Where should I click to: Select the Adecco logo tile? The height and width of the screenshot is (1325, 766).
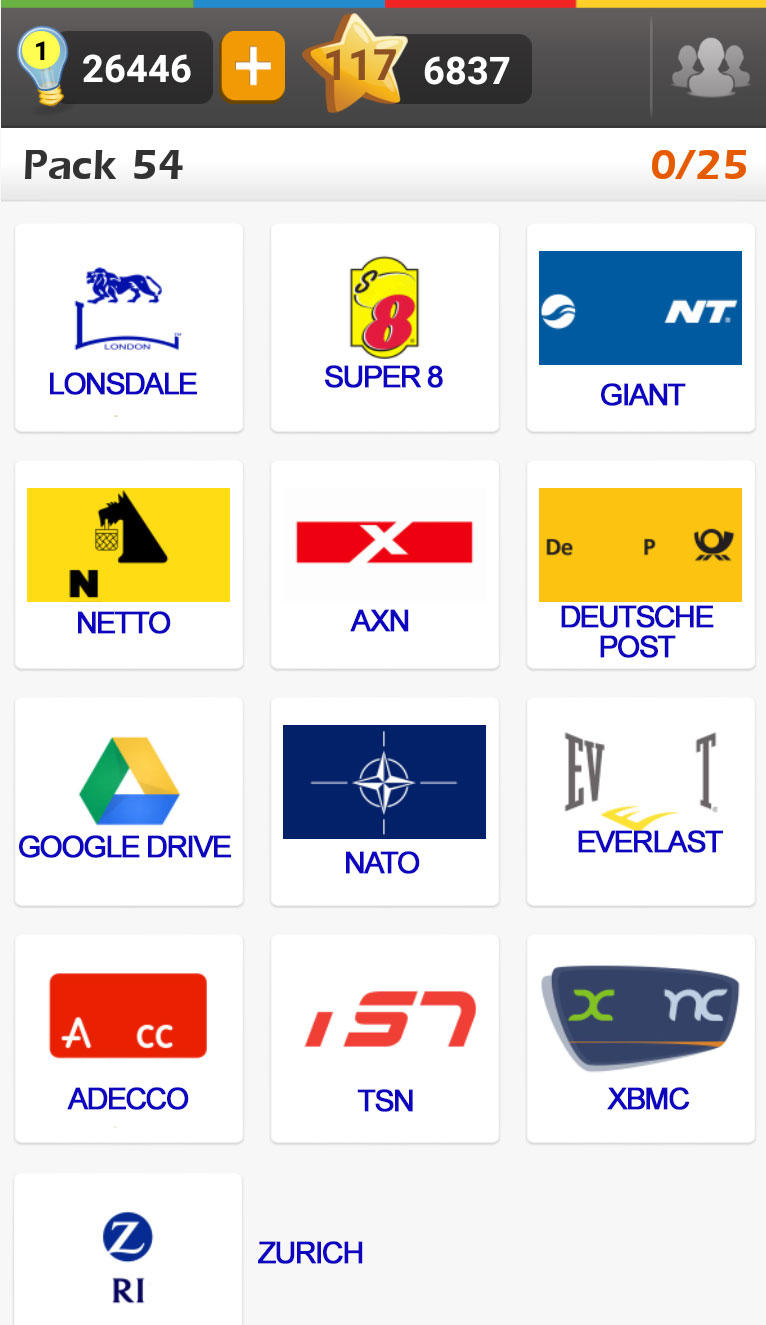(x=129, y=1038)
